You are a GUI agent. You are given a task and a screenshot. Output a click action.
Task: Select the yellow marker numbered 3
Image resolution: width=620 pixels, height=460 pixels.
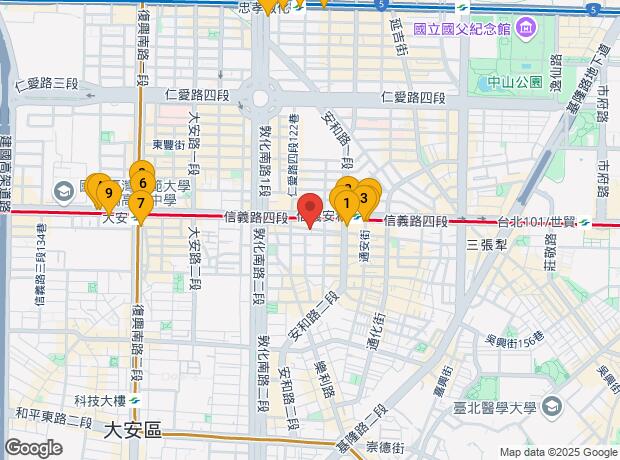(364, 197)
